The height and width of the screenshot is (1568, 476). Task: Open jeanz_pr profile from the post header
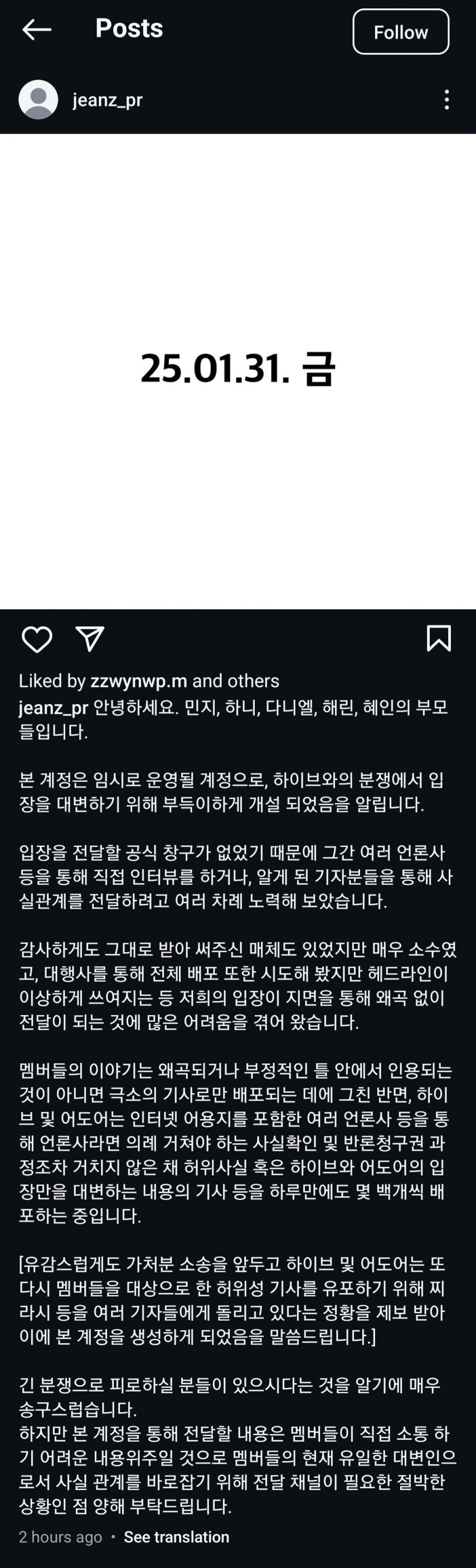[x=107, y=99]
